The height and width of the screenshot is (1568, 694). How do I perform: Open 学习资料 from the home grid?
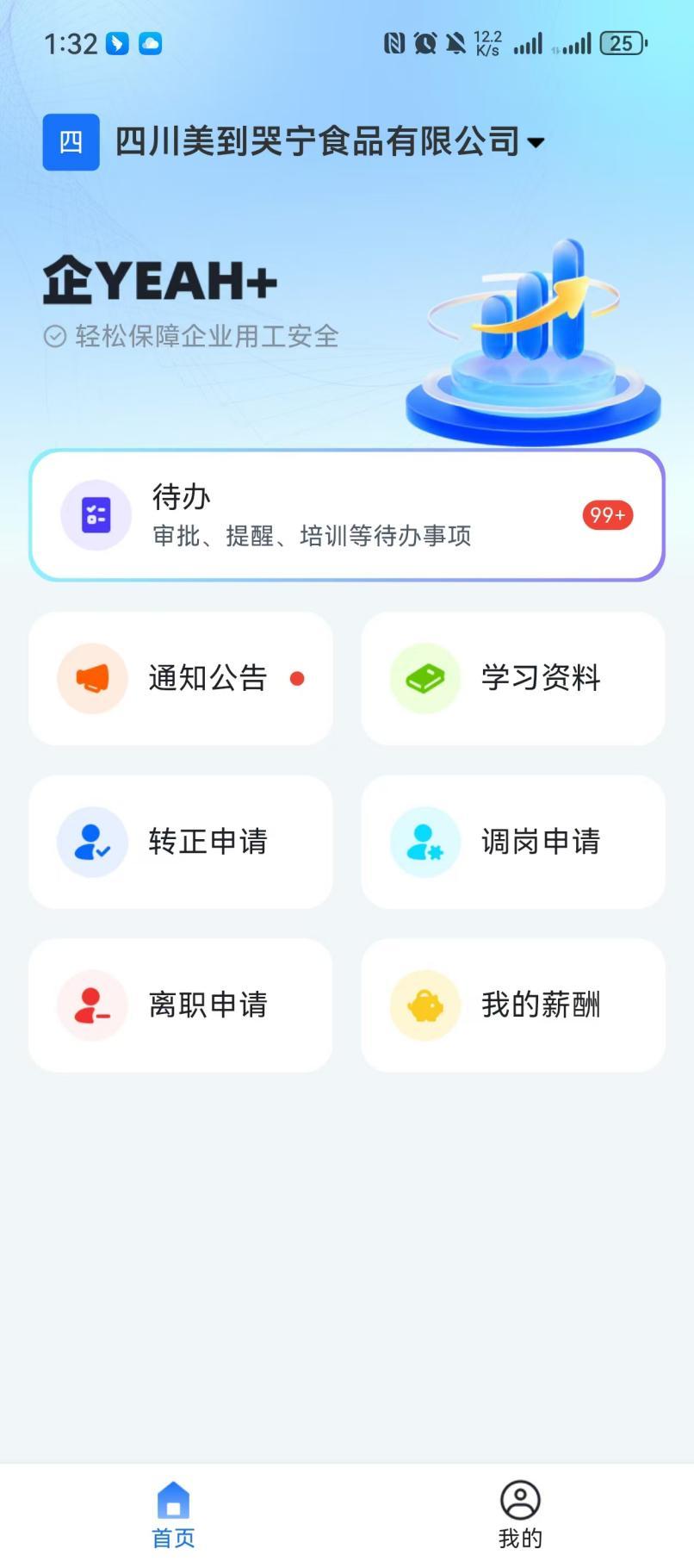click(x=512, y=678)
